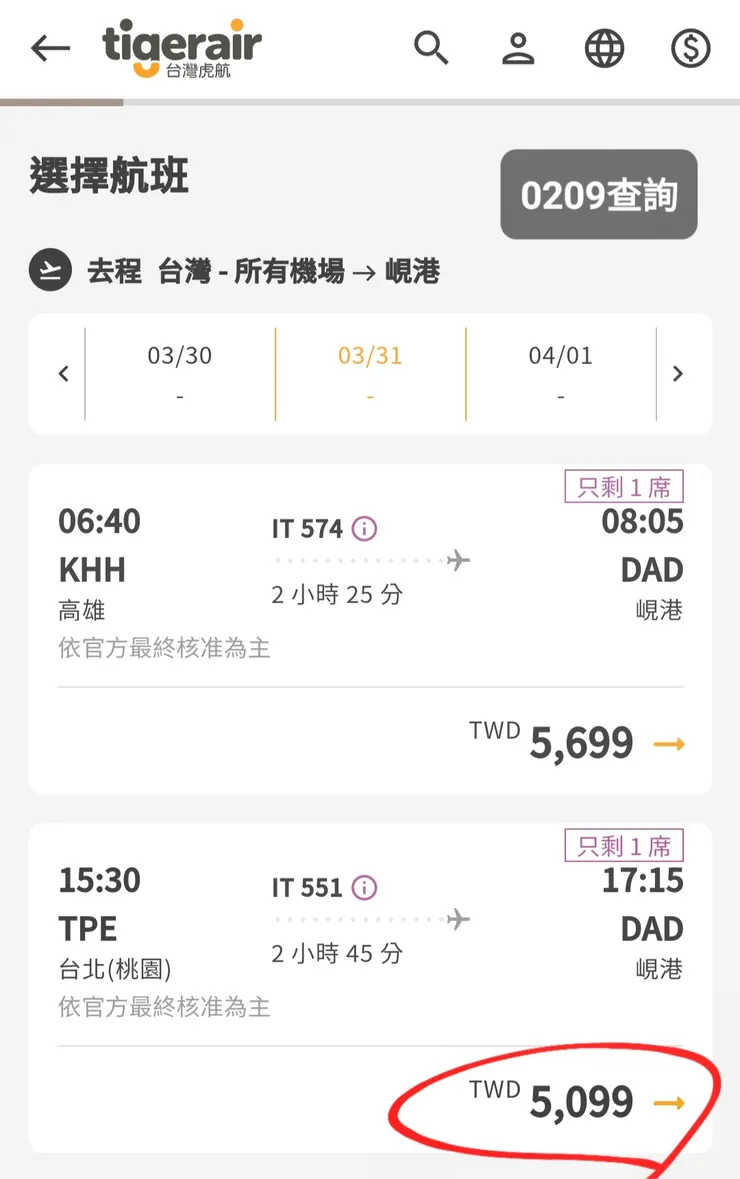Switch to the 03/30 date tab

coord(180,373)
